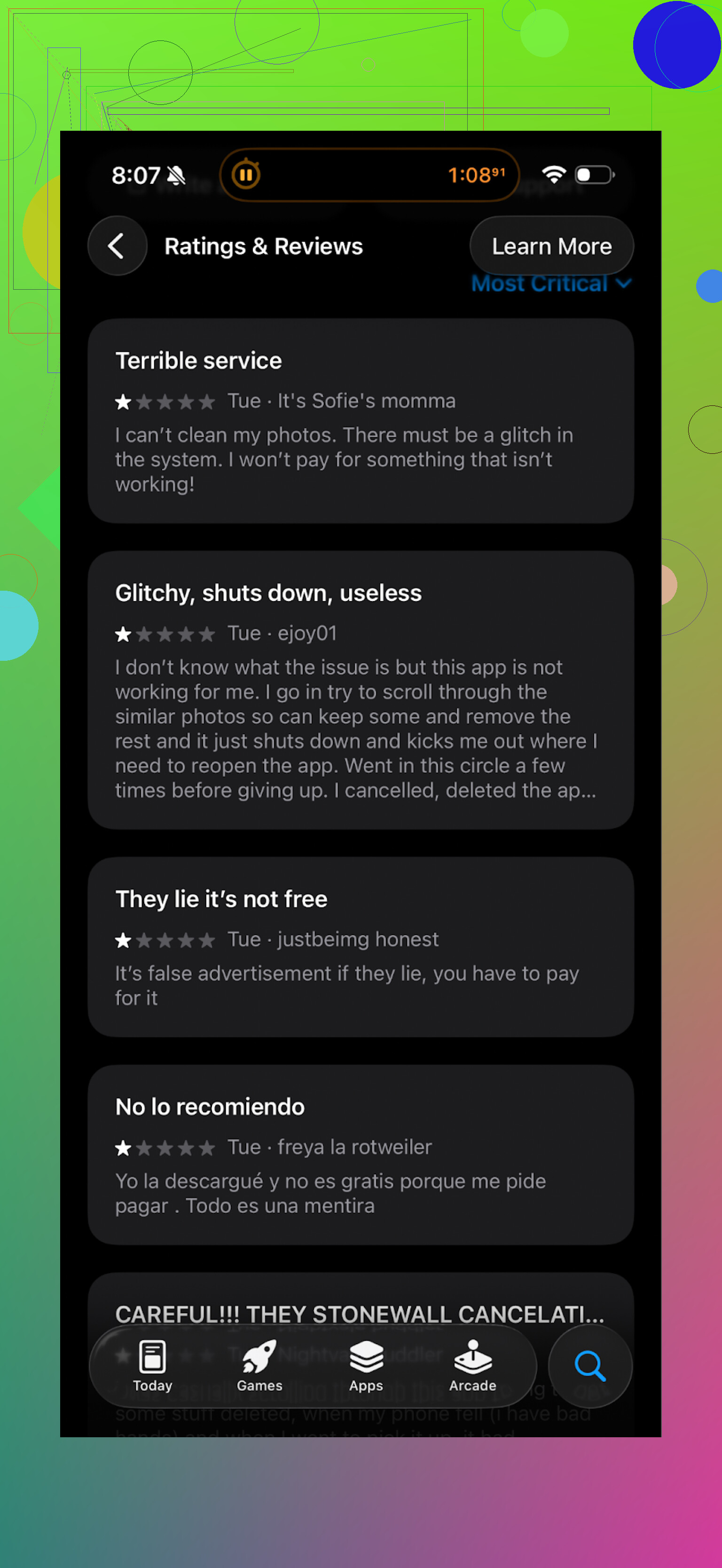Tap the Learn More button
This screenshot has width=722, height=1568.
click(x=551, y=246)
